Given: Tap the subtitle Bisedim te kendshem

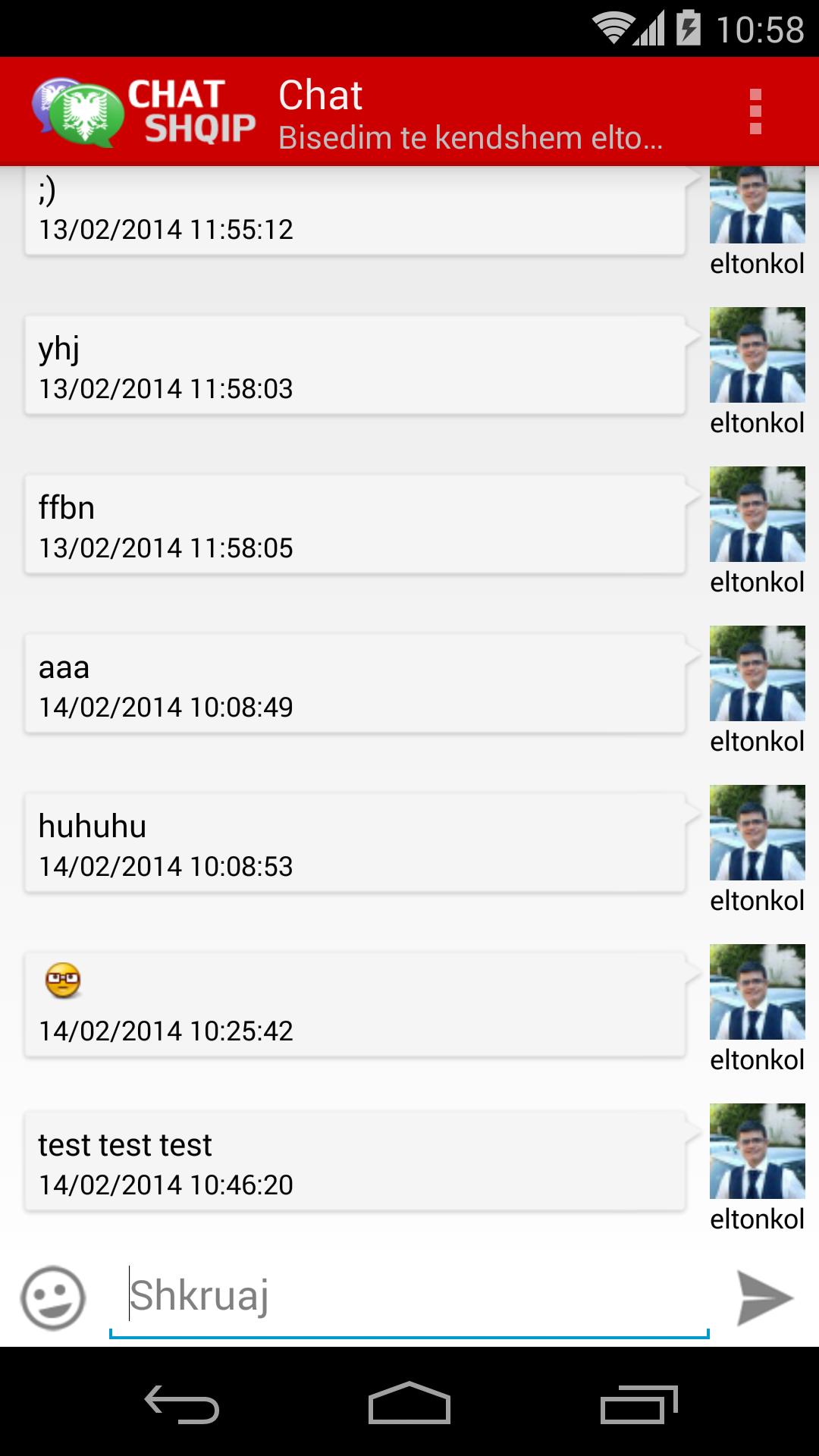Looking at the screenshot, I should (470, 139).
